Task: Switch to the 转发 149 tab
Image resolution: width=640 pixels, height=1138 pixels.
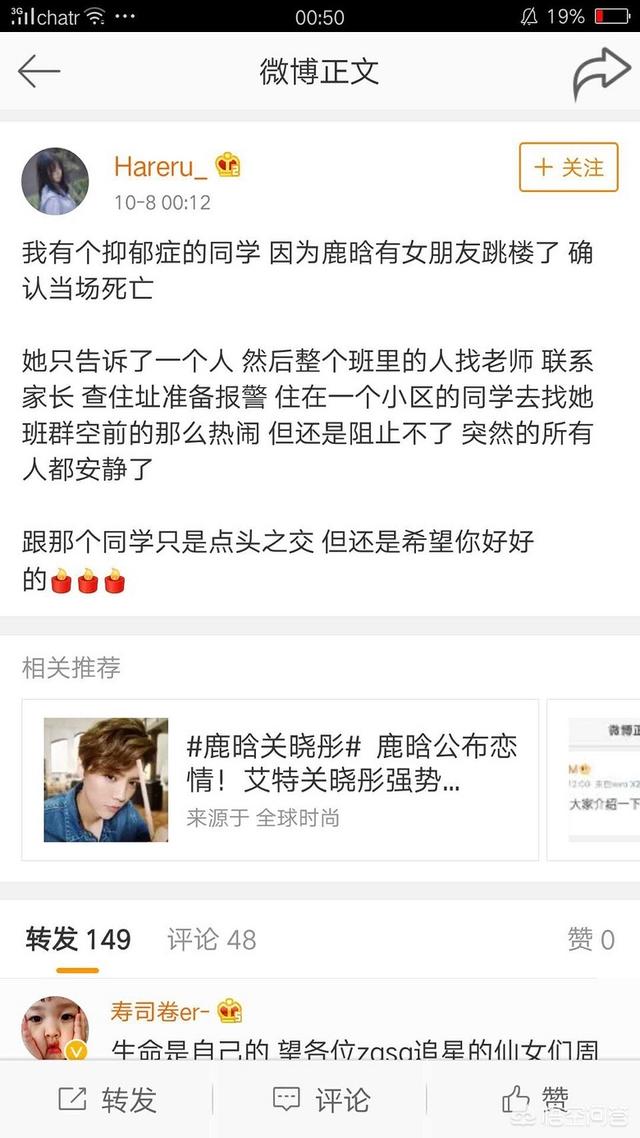Action: [x=78, y=939]
